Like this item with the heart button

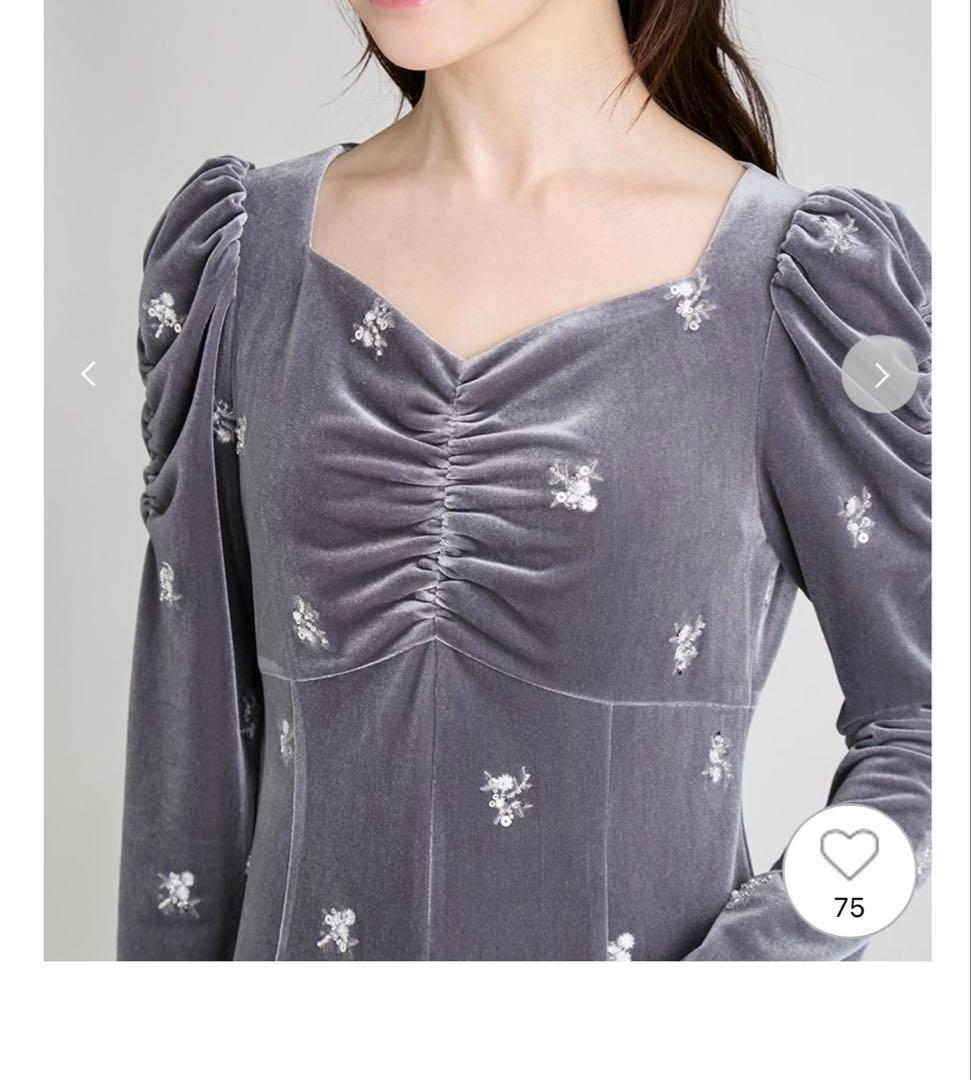[849, 855]
